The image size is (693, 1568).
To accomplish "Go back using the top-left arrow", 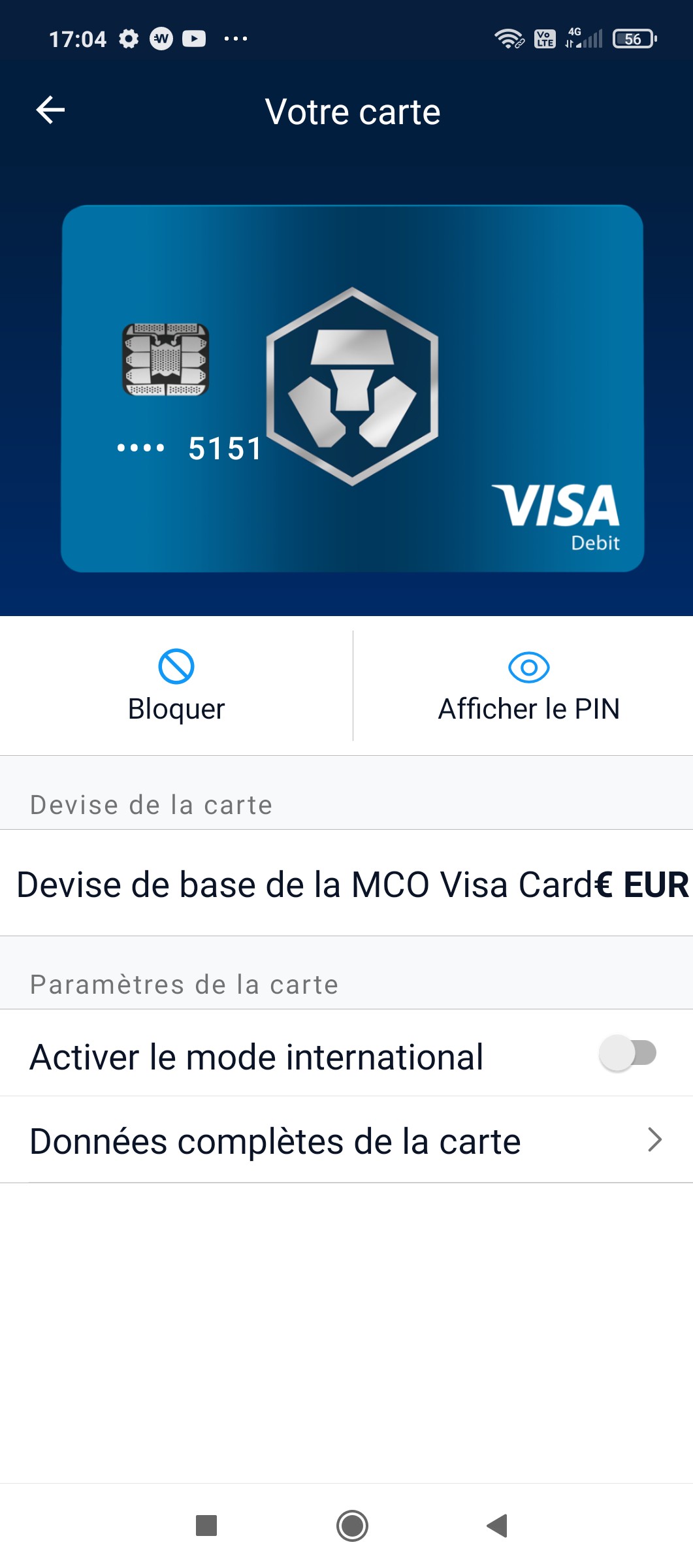I will pos(50,110).
